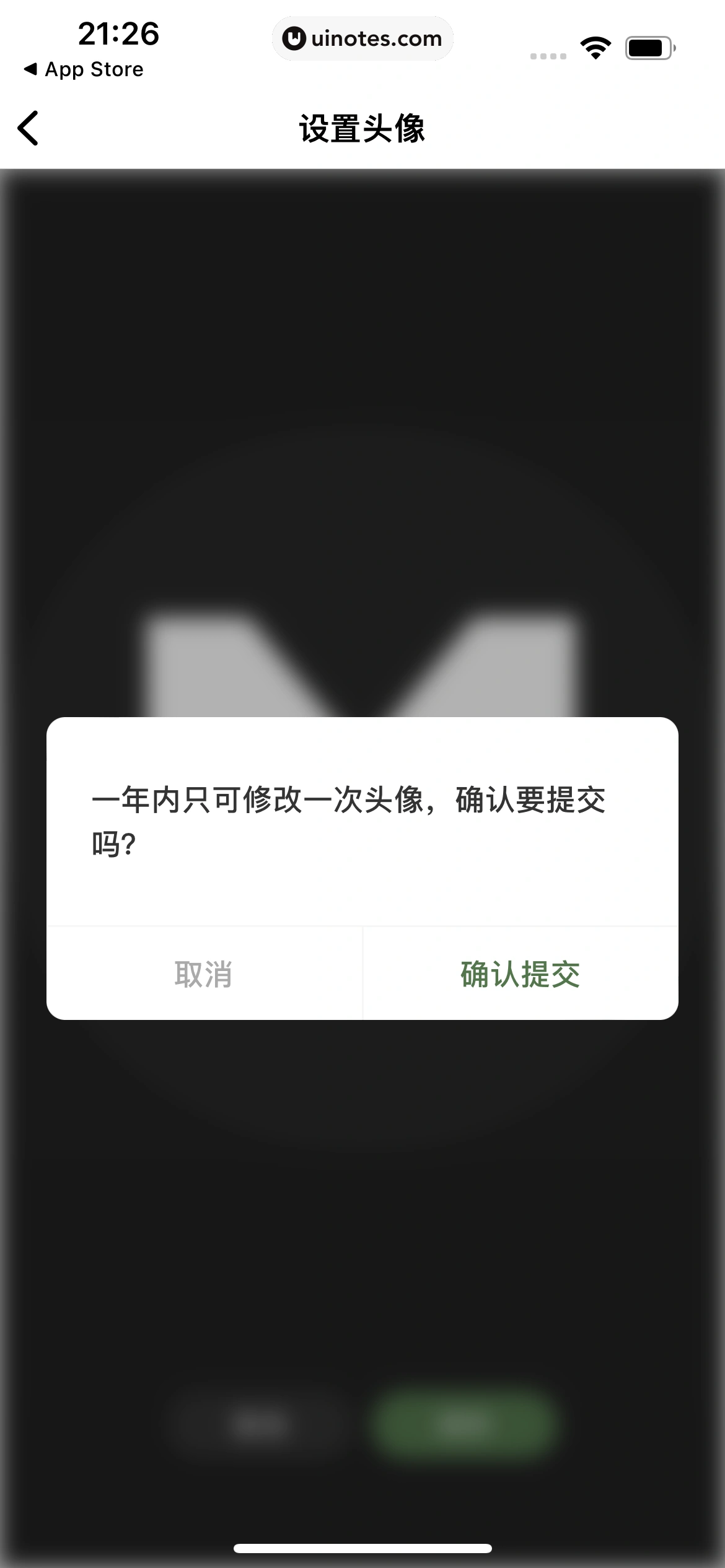
Task: Tap 取消 to cancel the avatar change
Action: 204,974
